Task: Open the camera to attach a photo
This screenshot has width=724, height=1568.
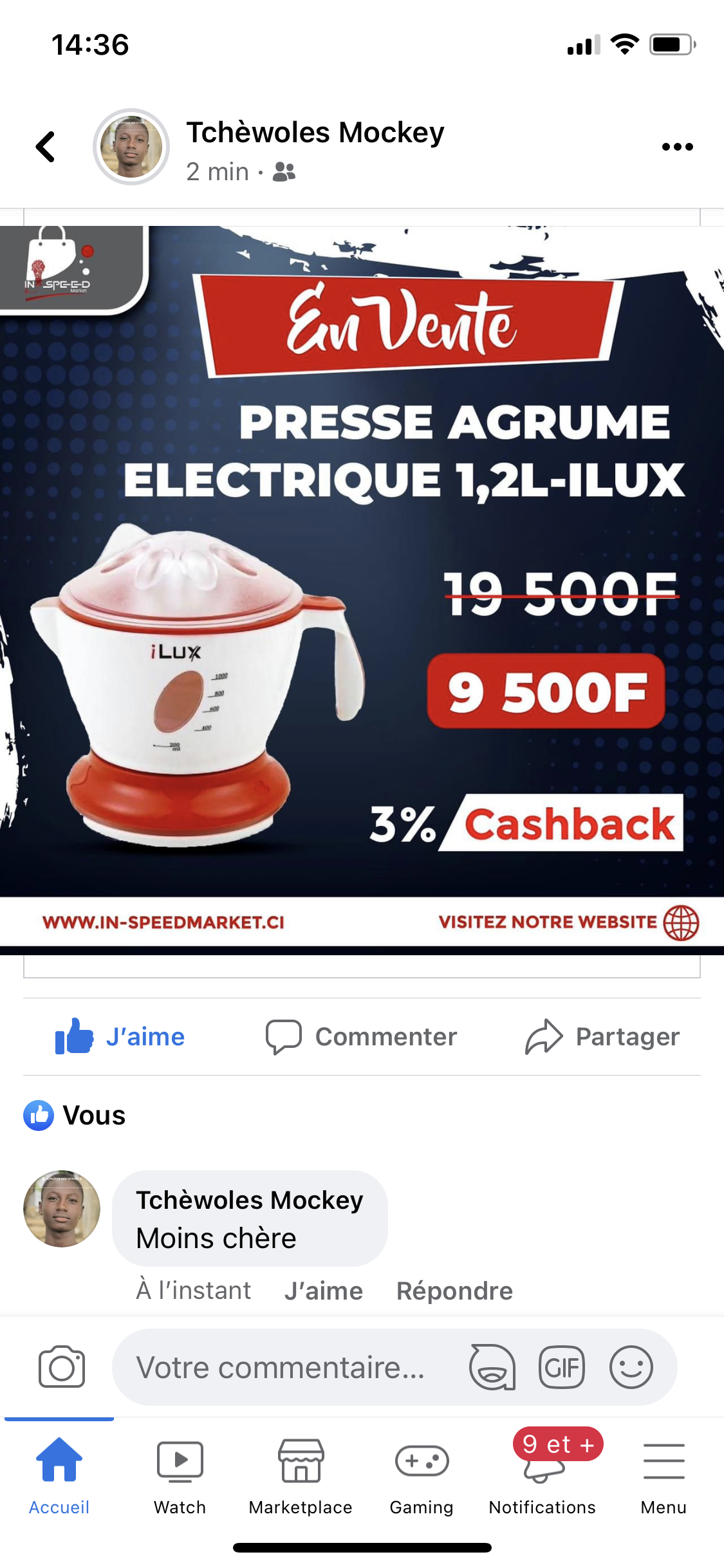Action: coord(62,1367)
